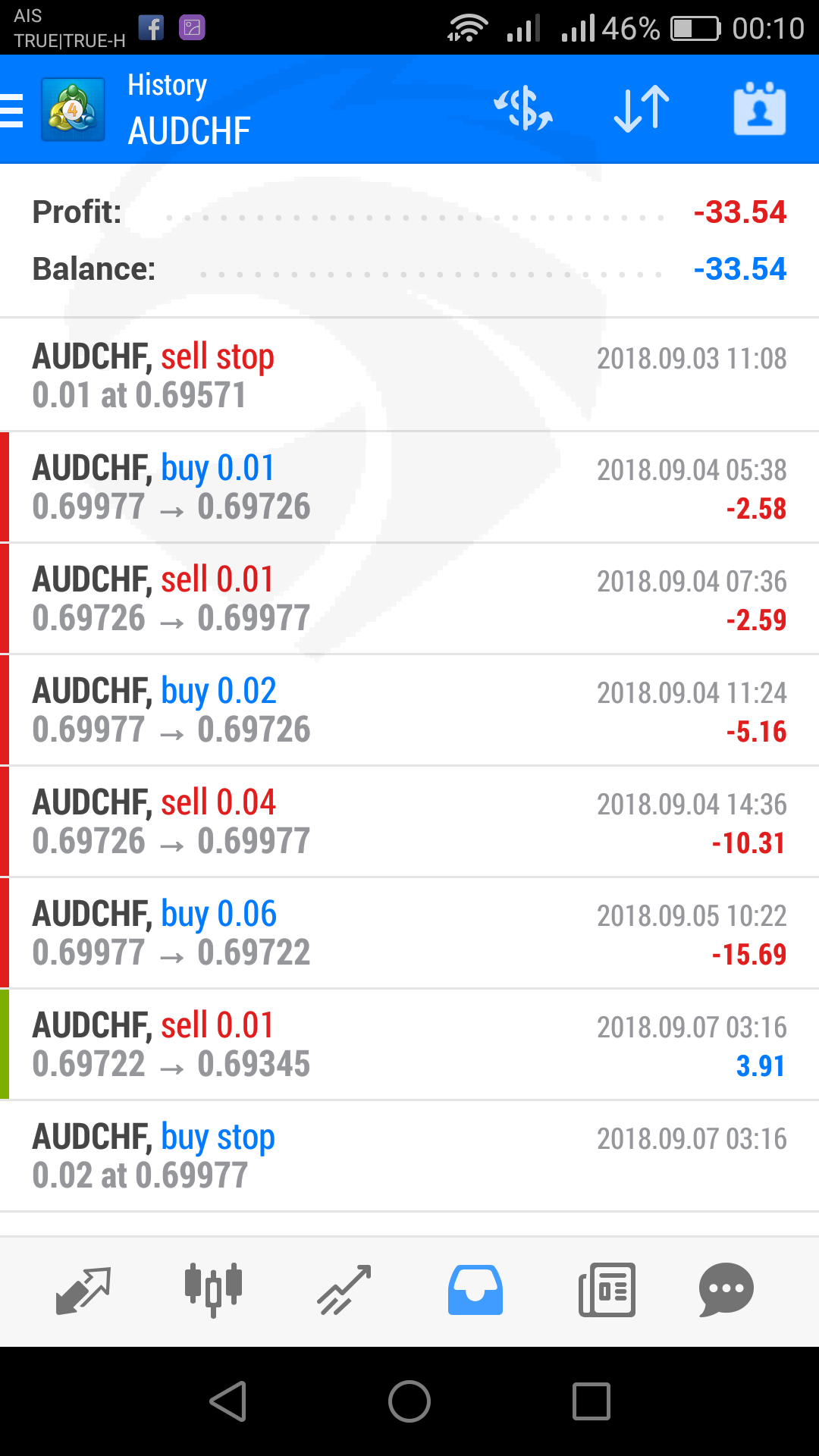The width and height of the screenshot is (819, 1456).
Task: Open the hamburger drawer menu
Action: click(12, 110)
